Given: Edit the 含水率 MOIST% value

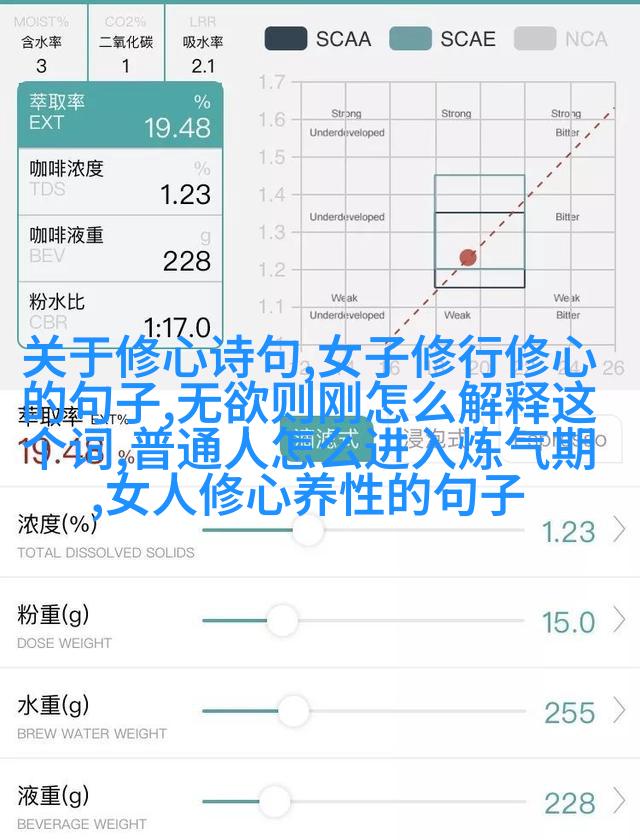Looking at the screenshot, I should click(x=41, y=66).
